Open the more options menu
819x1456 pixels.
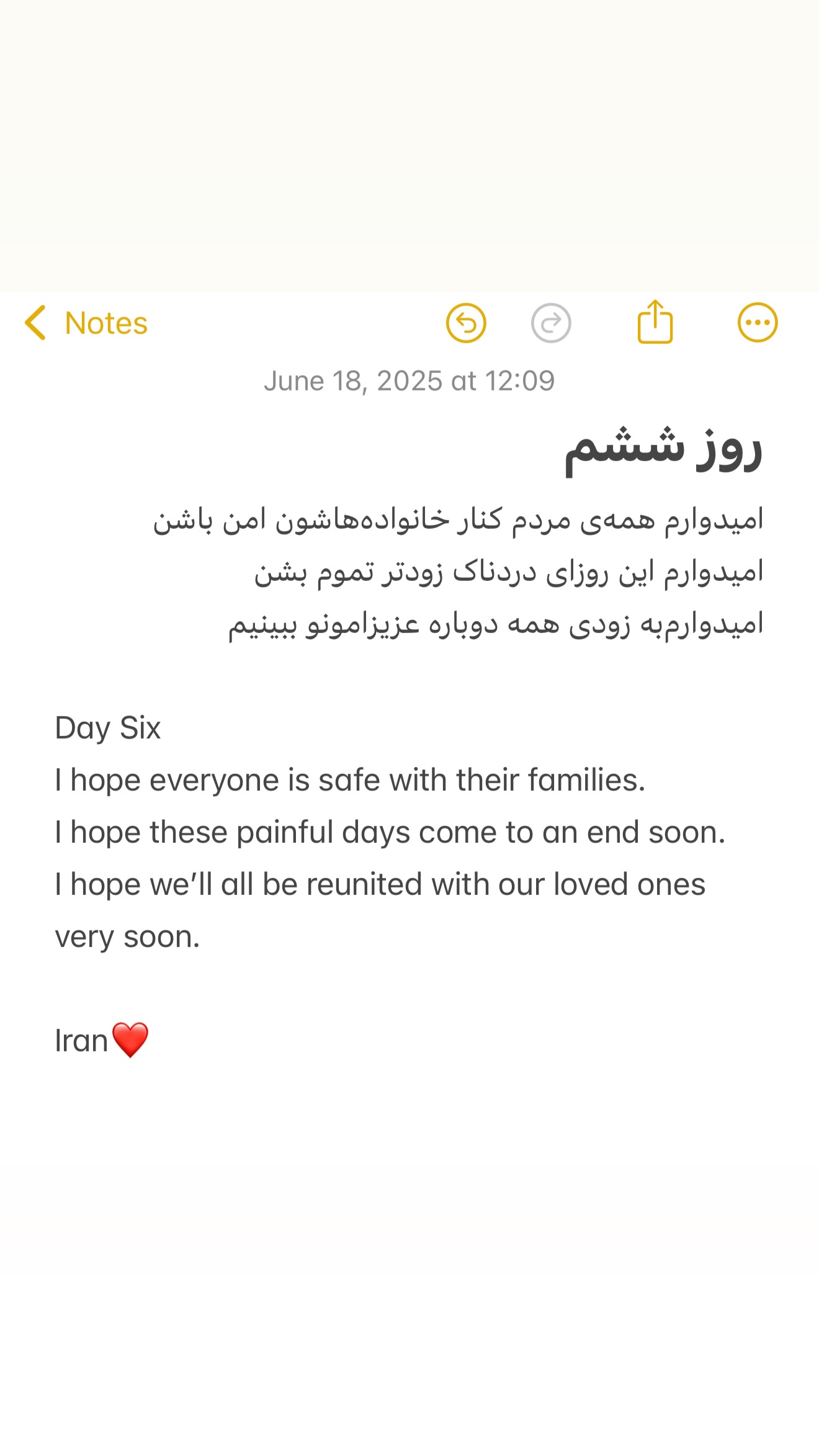point(758,323)
